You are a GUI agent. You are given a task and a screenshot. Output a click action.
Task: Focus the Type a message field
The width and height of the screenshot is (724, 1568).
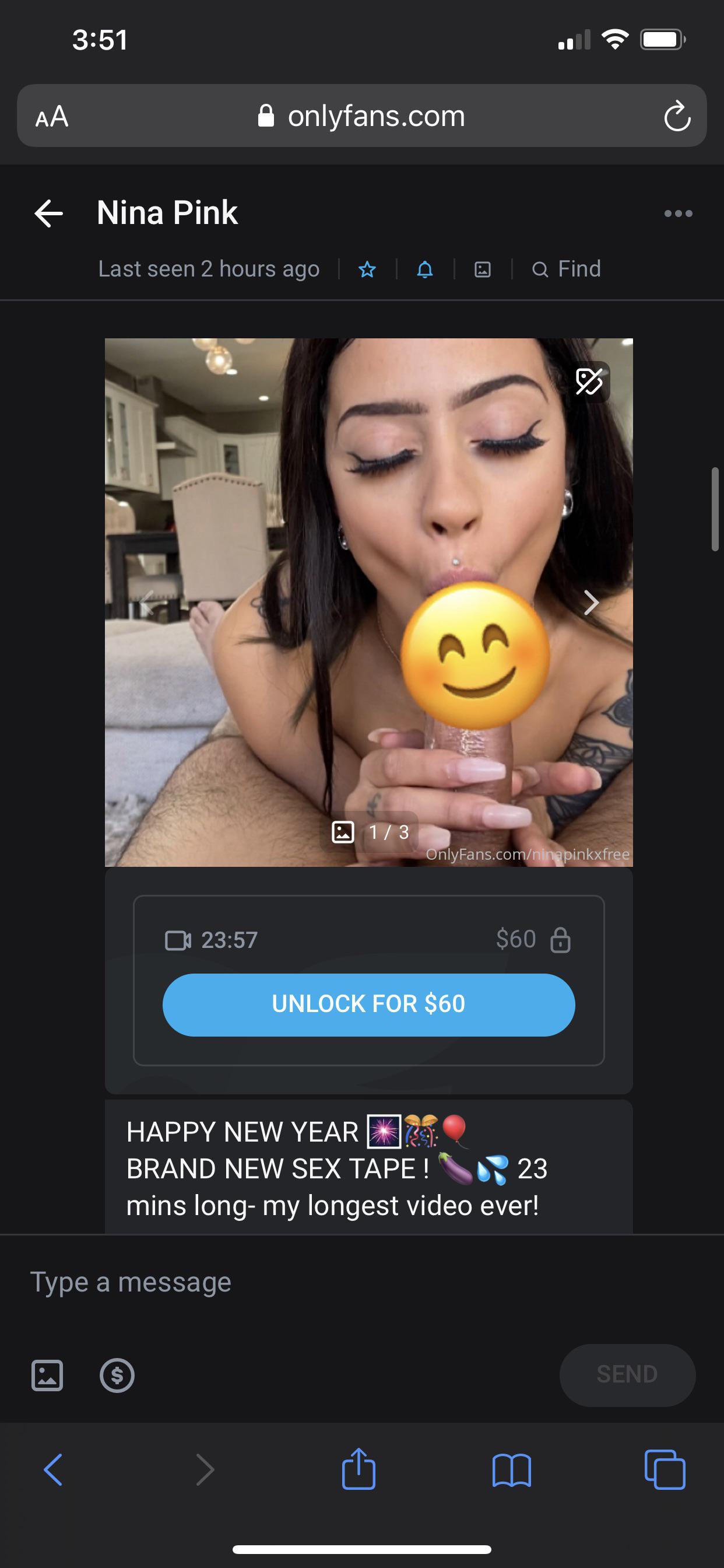coord(362,1282)
